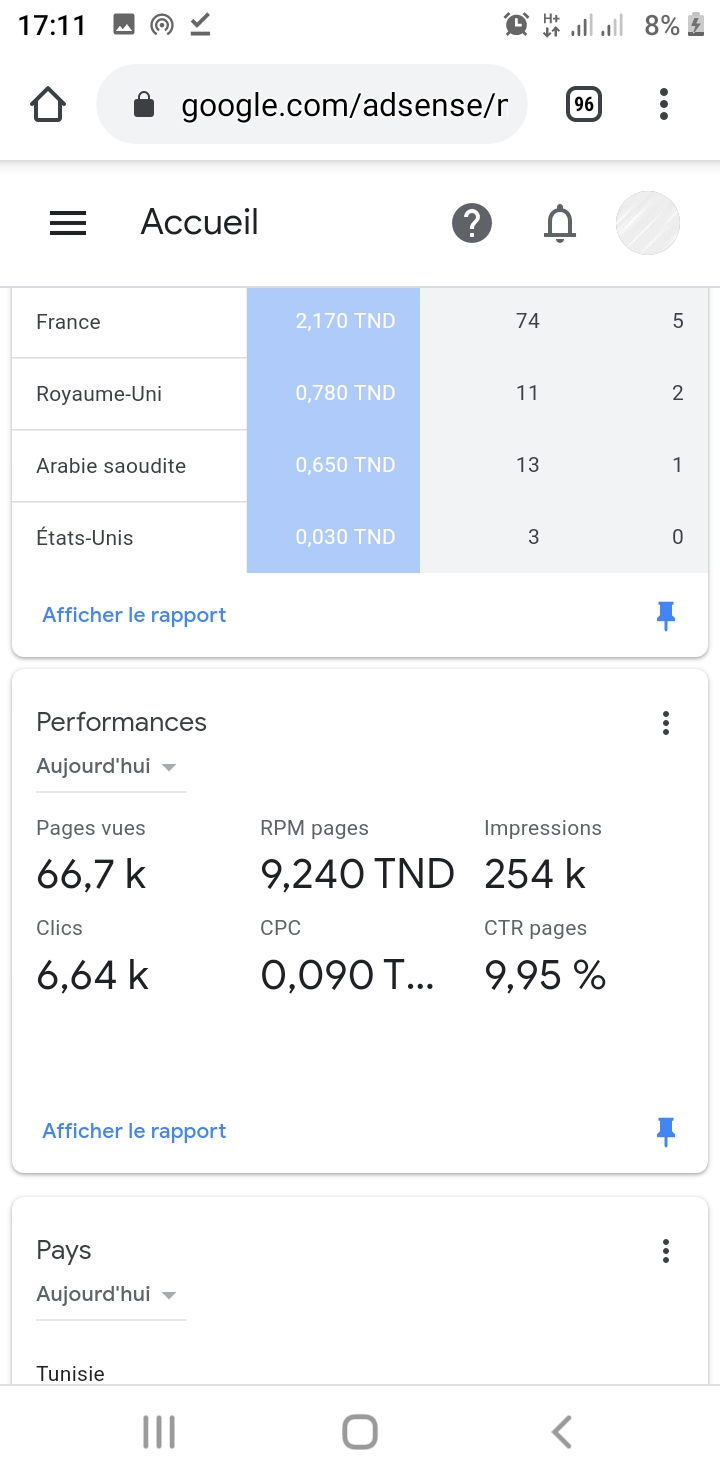Viewport: 720px width, 1480px height.
Task: Tap the browser home icon
Action: tap(48, 104)
